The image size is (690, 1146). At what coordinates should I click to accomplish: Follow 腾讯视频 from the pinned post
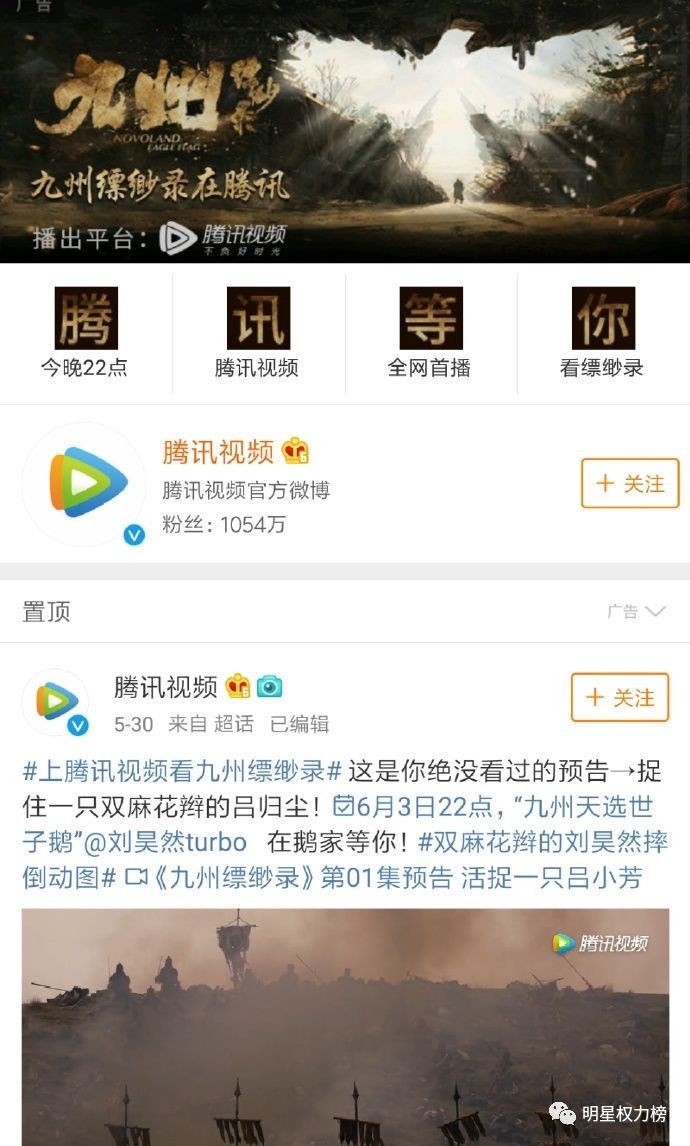click(x=619, y=697)
